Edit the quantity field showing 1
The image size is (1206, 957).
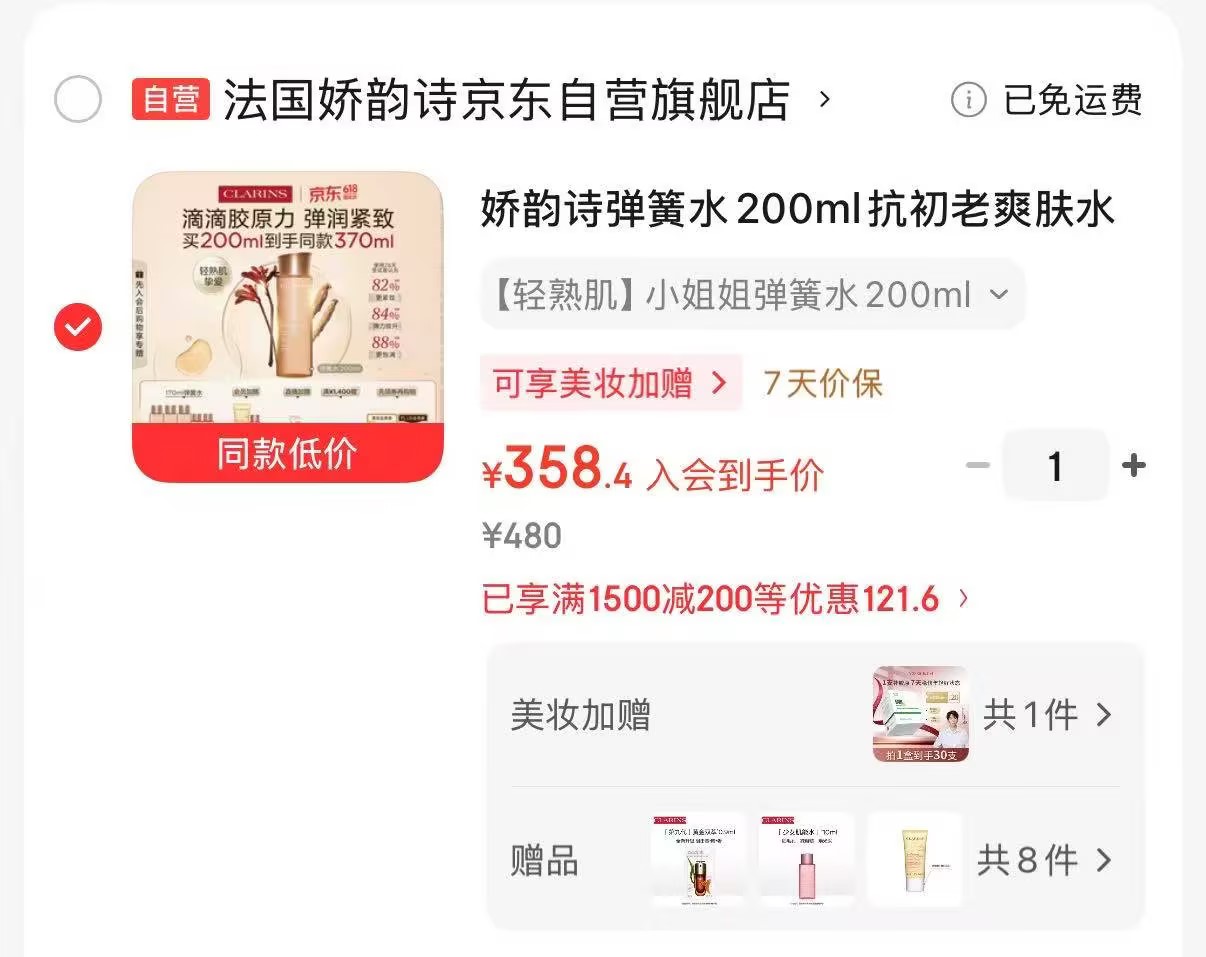[1055, 466]
